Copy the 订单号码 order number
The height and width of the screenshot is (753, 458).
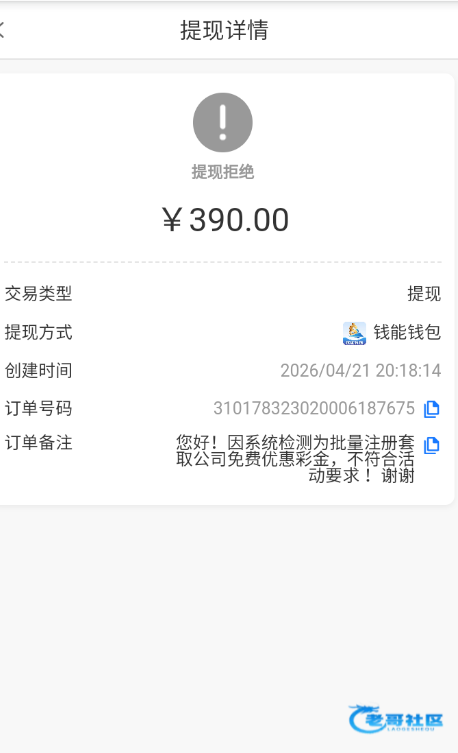[432, 409]
